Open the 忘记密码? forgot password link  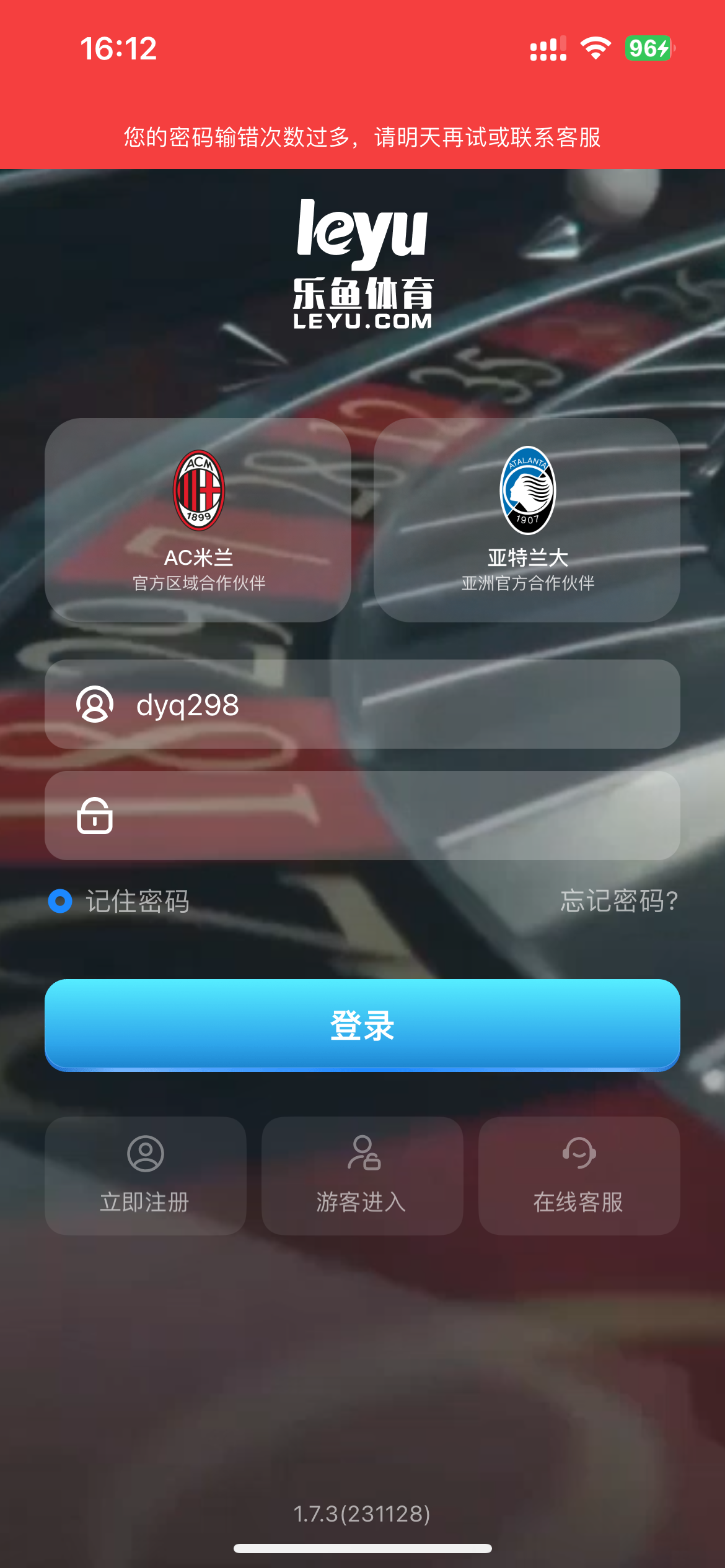point(618,901)
